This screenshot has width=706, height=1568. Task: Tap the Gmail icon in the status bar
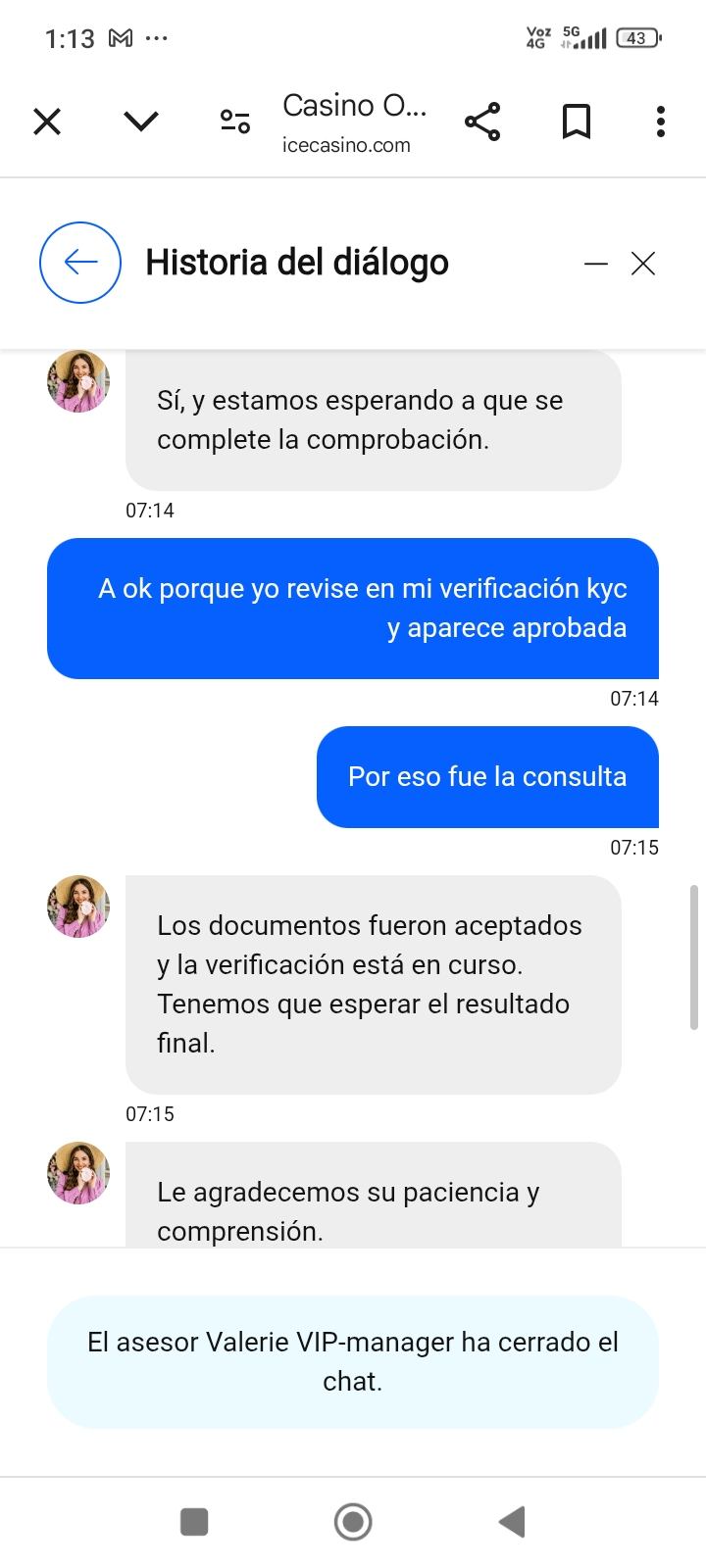(120, 37)
